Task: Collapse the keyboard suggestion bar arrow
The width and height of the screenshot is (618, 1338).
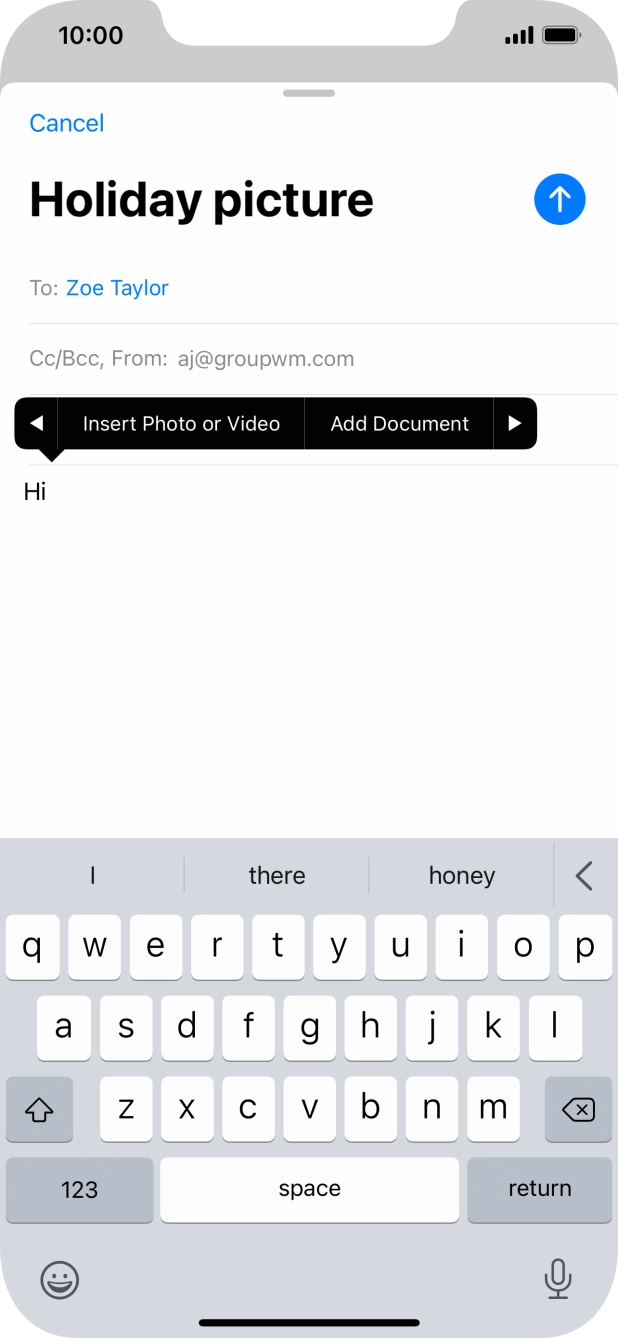Action: [x=585, y=875]
